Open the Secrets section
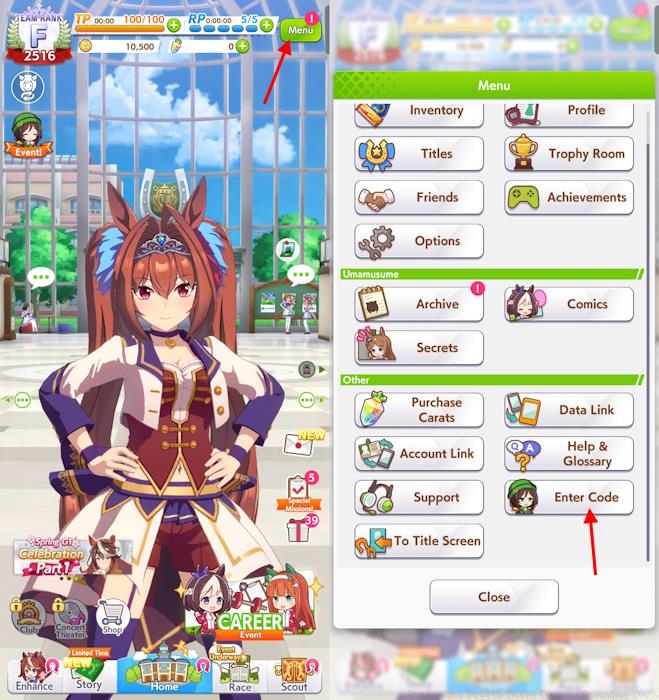Screen dimensions: 659x700 pyautogui.click(x=419, y=348)
